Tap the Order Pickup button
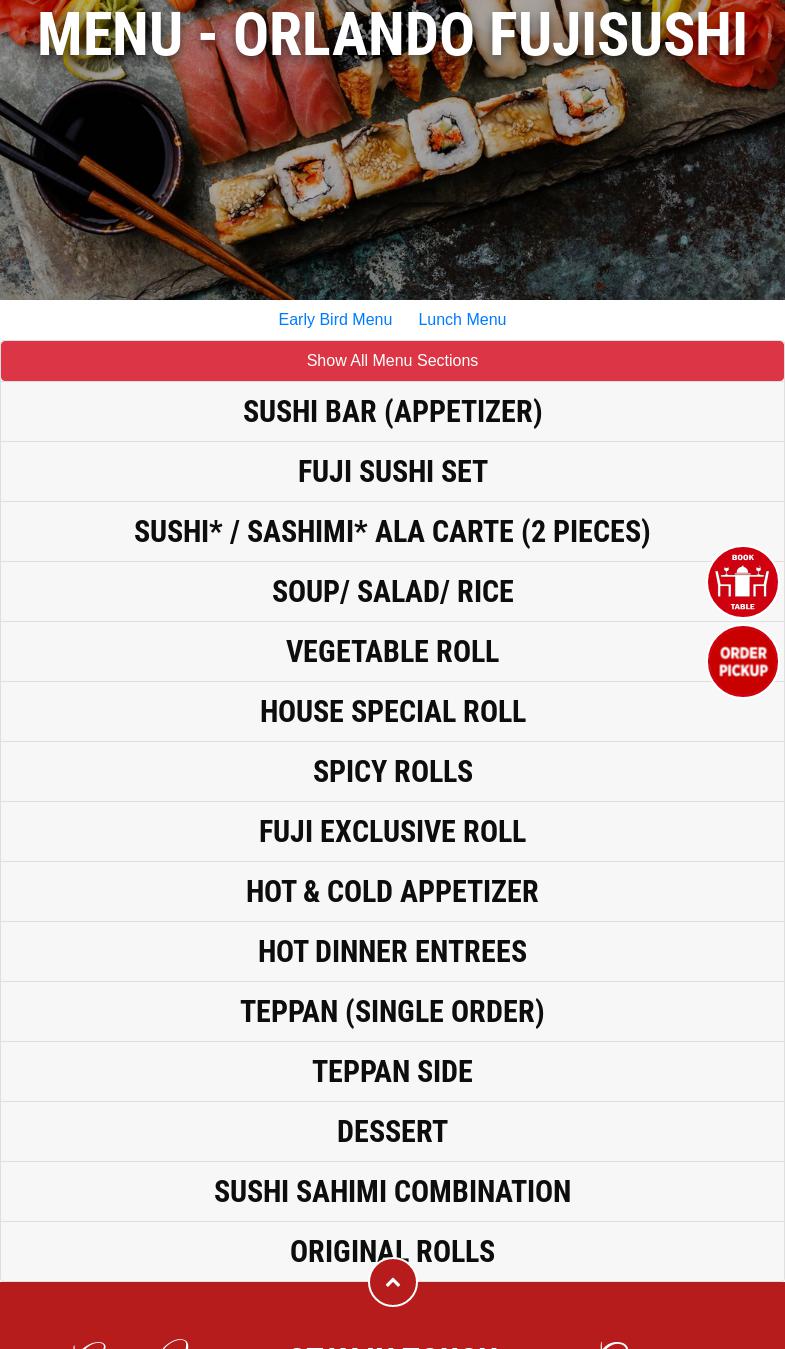The image size is (785, 1349). (743, 662)
